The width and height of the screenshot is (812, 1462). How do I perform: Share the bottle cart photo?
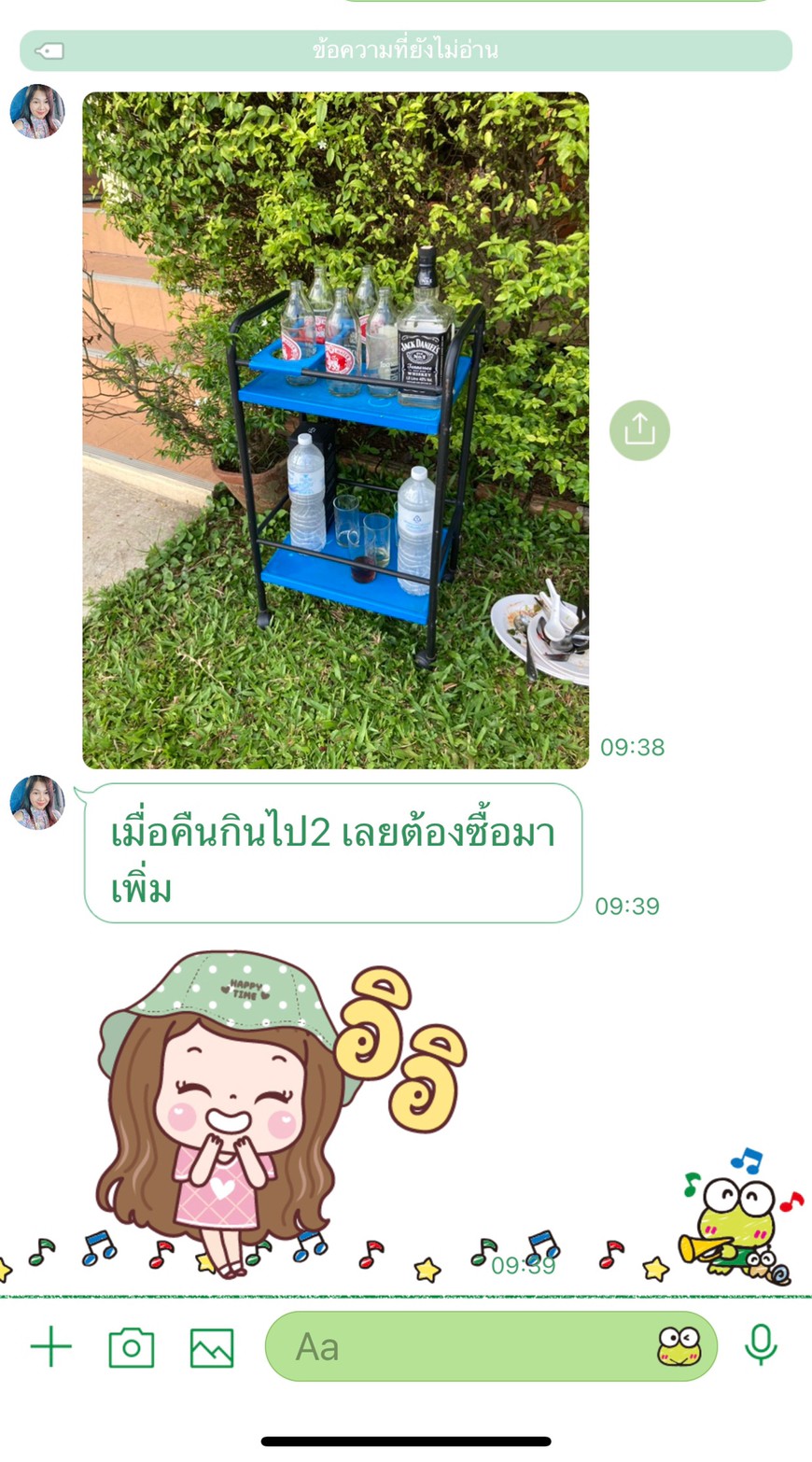pyautogui.click(x=639, y=430)
